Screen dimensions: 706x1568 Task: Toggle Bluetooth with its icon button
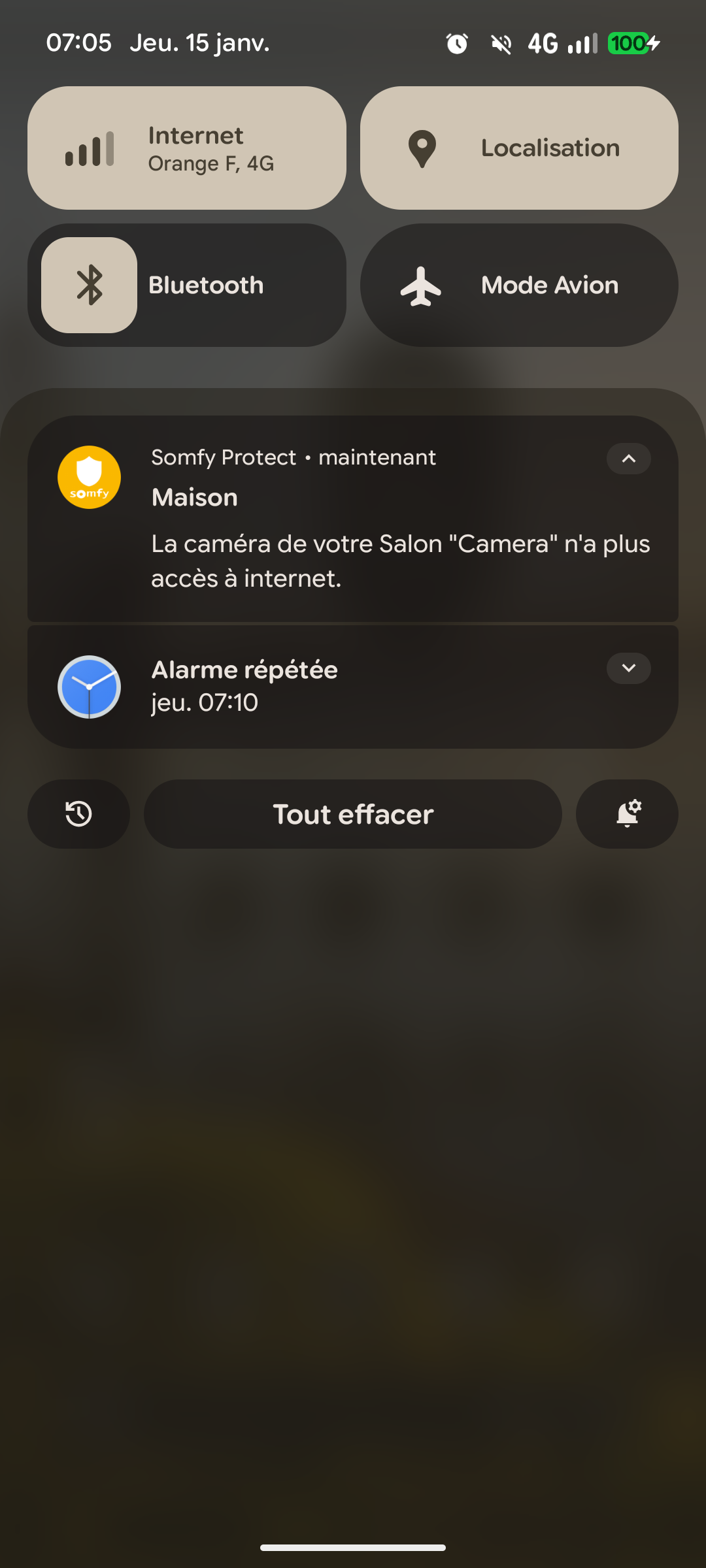pos(90,286)
